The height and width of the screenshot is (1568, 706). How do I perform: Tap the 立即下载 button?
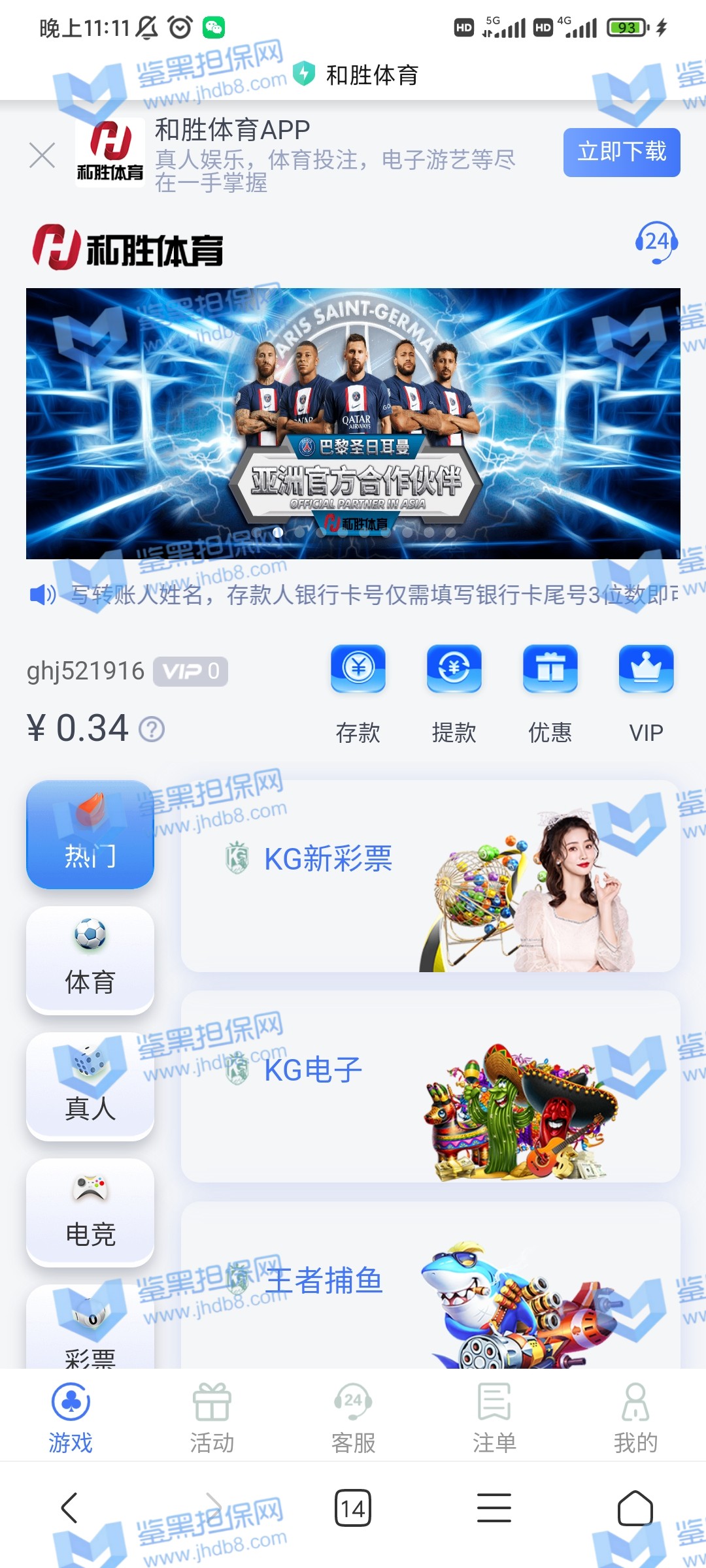click(x=621, y=152)
